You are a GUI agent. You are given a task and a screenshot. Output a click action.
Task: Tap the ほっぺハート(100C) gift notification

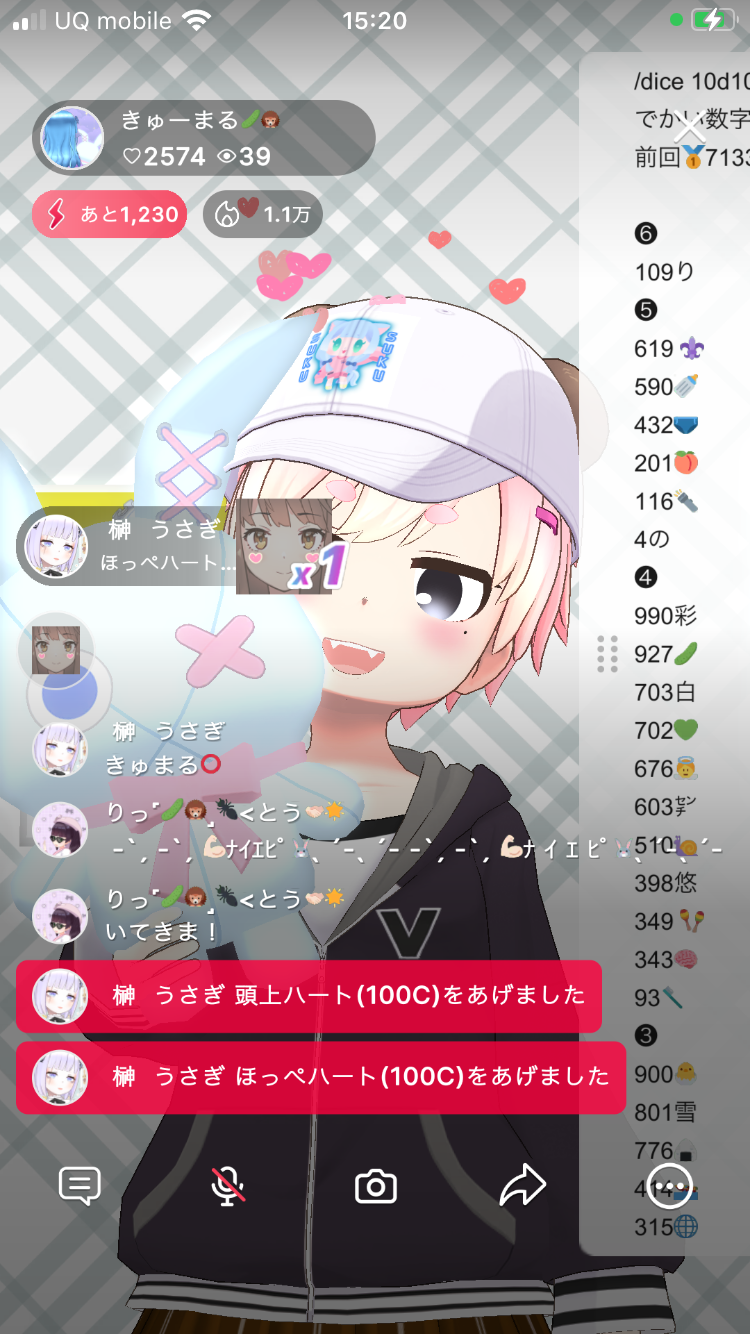321,1077
